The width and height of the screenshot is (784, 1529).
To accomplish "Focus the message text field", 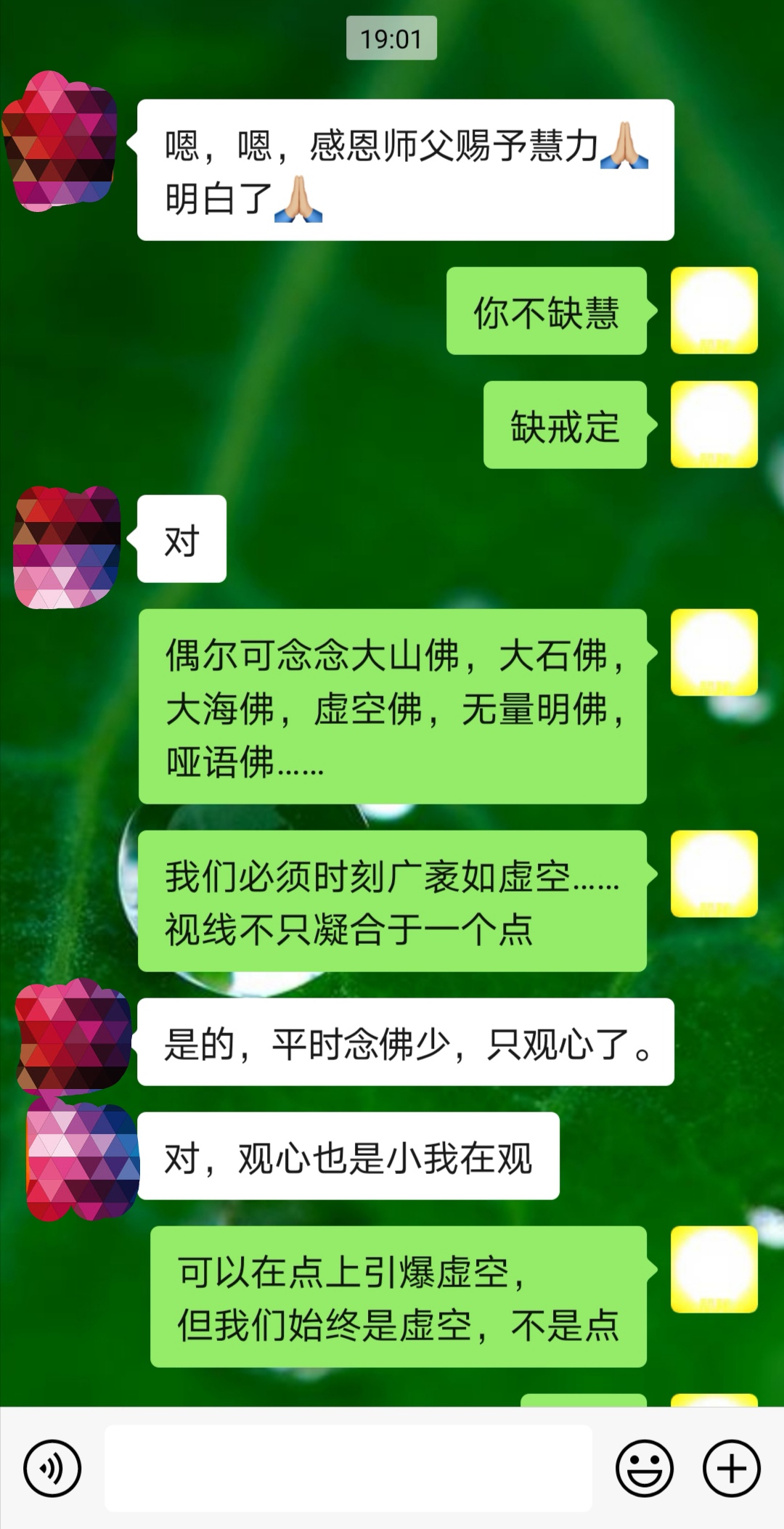I will coord(348,1468).
